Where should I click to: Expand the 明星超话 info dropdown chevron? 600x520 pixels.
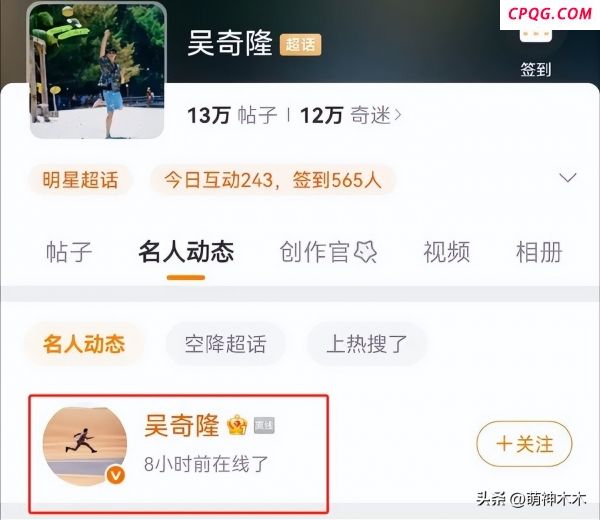click(x=568, y=179)
